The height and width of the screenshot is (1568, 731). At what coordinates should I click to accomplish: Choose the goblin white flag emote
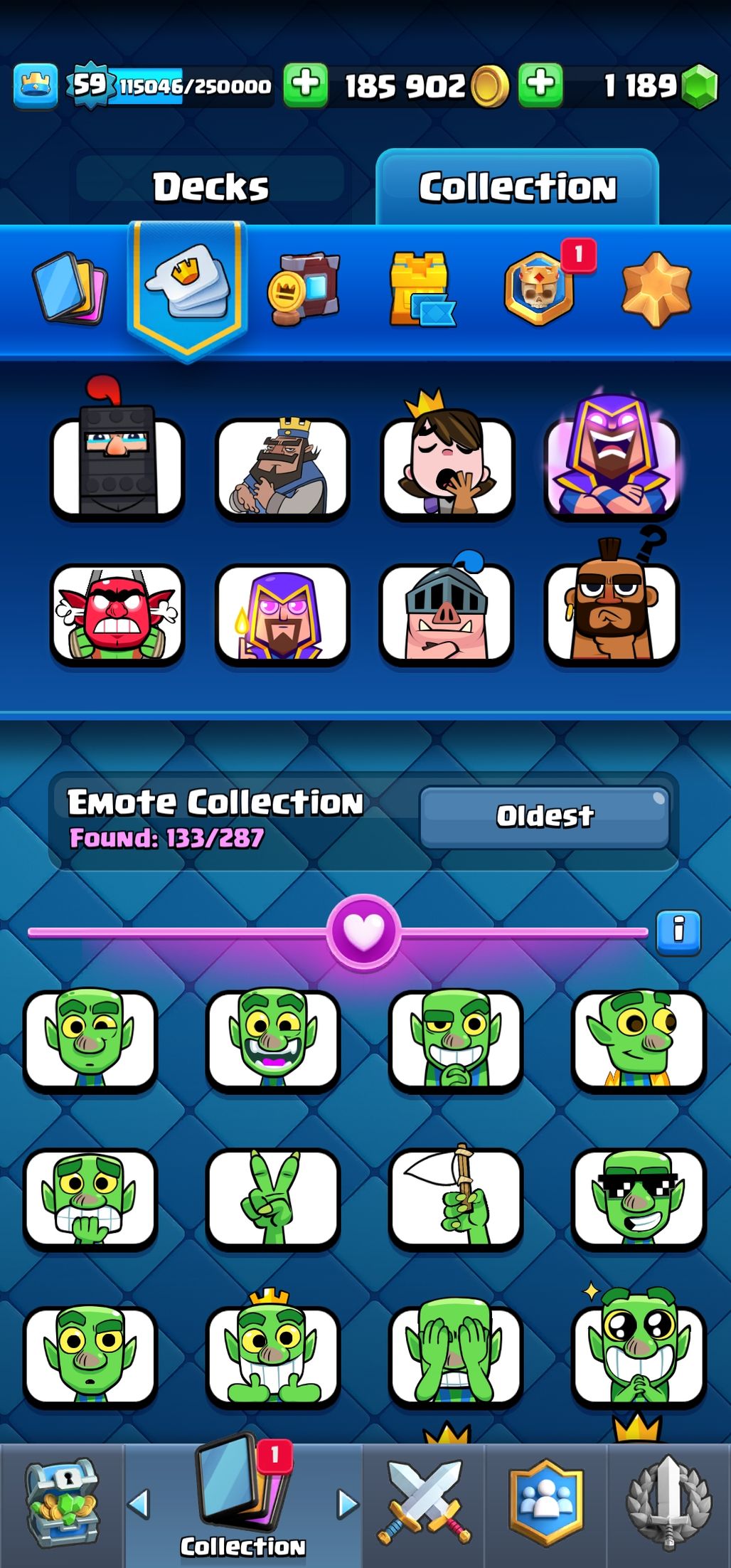click(455, 1198)
